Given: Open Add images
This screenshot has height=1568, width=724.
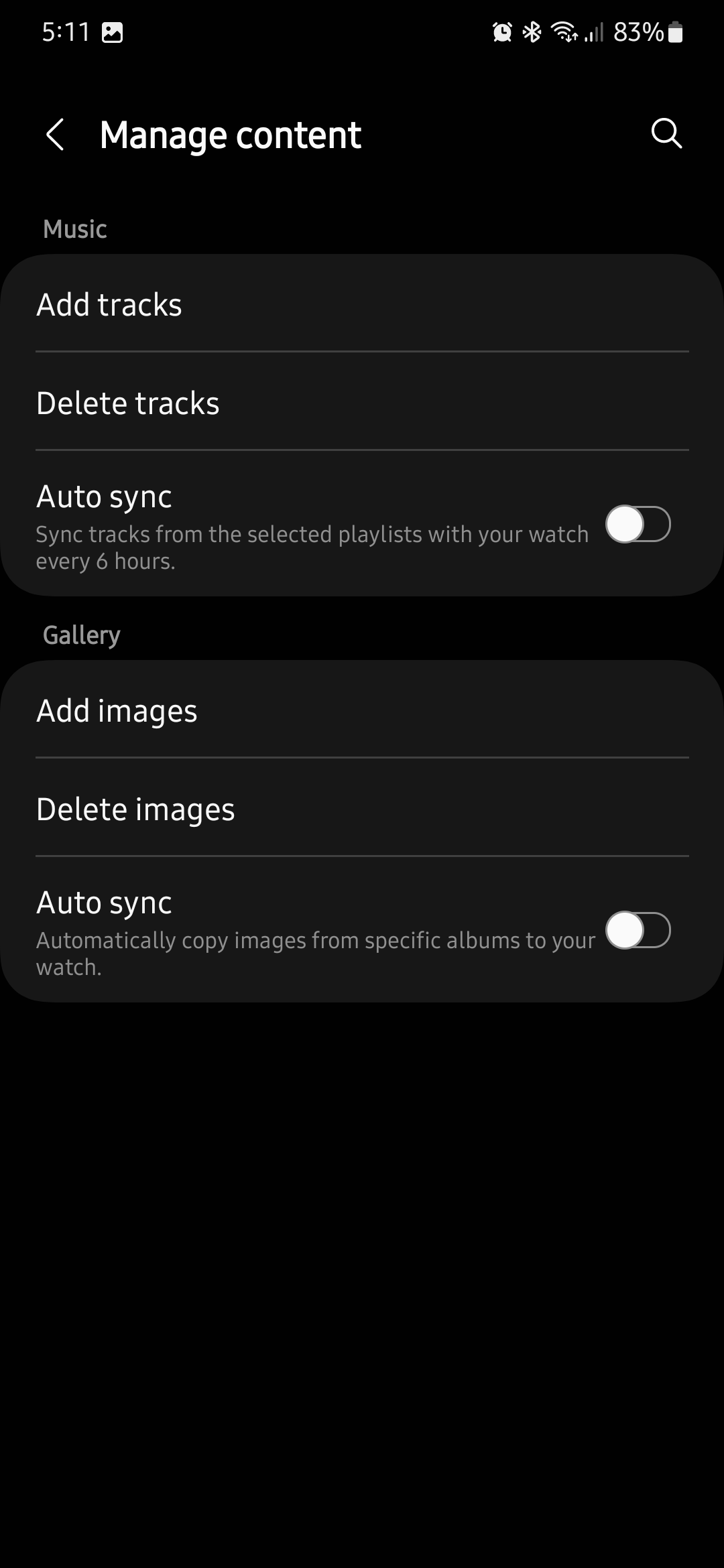Looking at the screenshot, I should (x=362, y=711).
